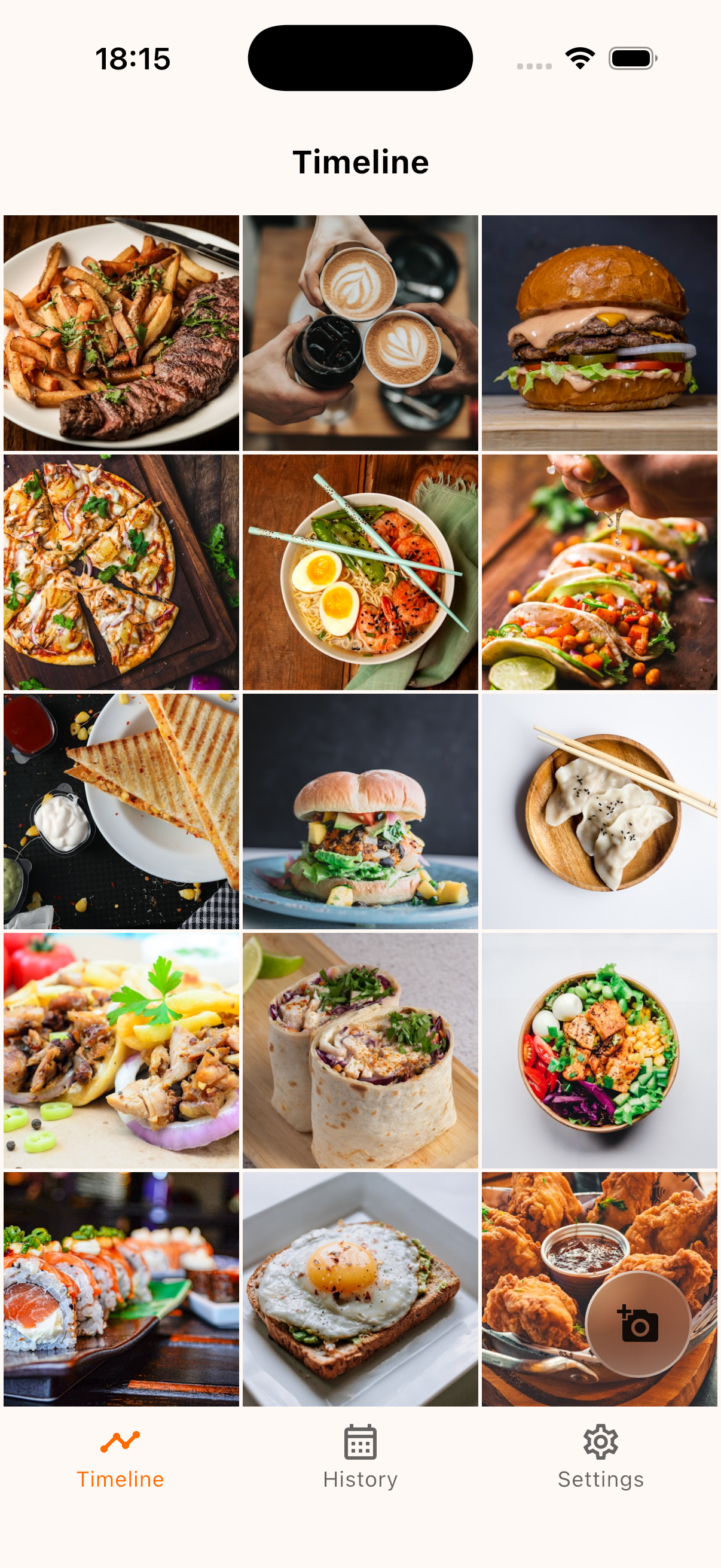View the veggie burger on blue plate
The image size is (721, 1568).
tap(360, 811)
